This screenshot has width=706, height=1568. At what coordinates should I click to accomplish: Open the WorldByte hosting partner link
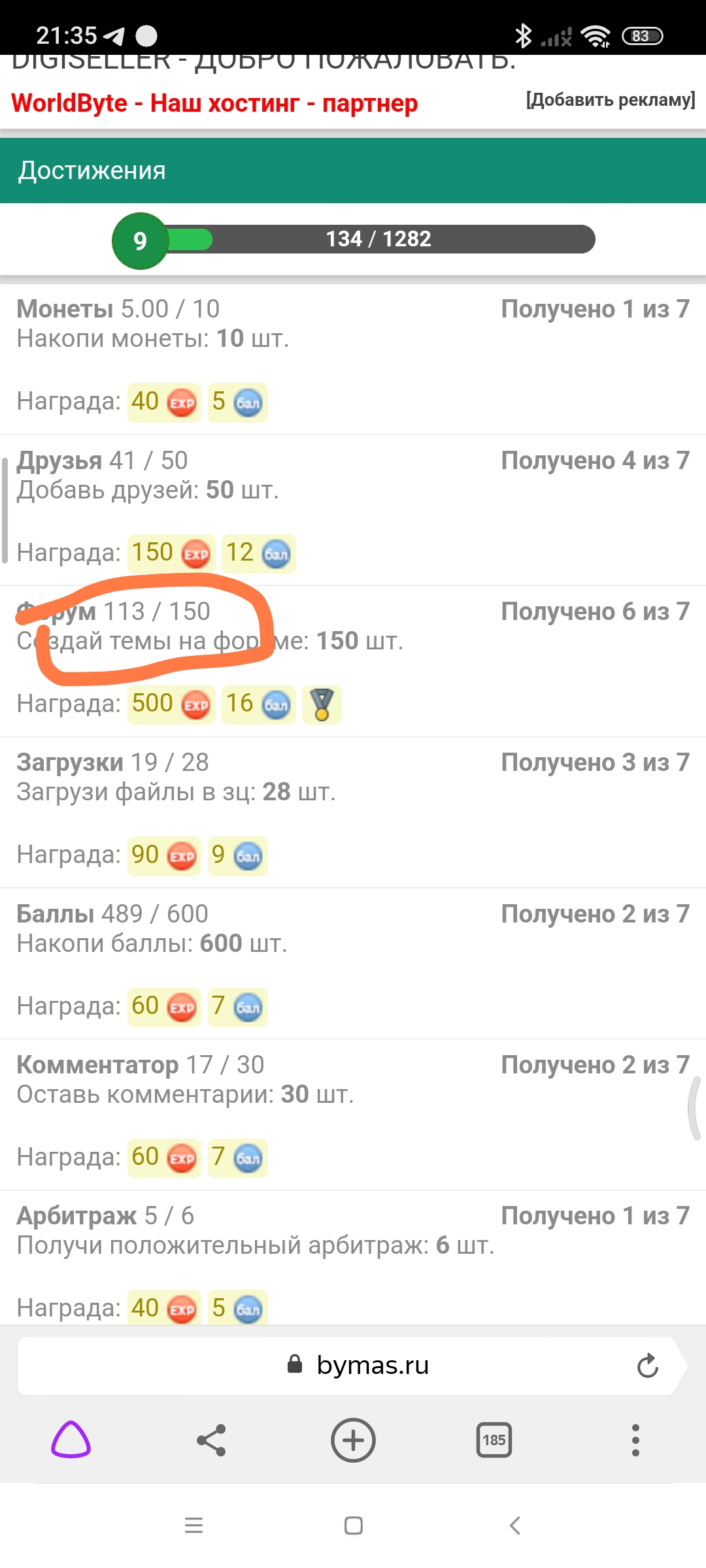[x=214, y=103]
